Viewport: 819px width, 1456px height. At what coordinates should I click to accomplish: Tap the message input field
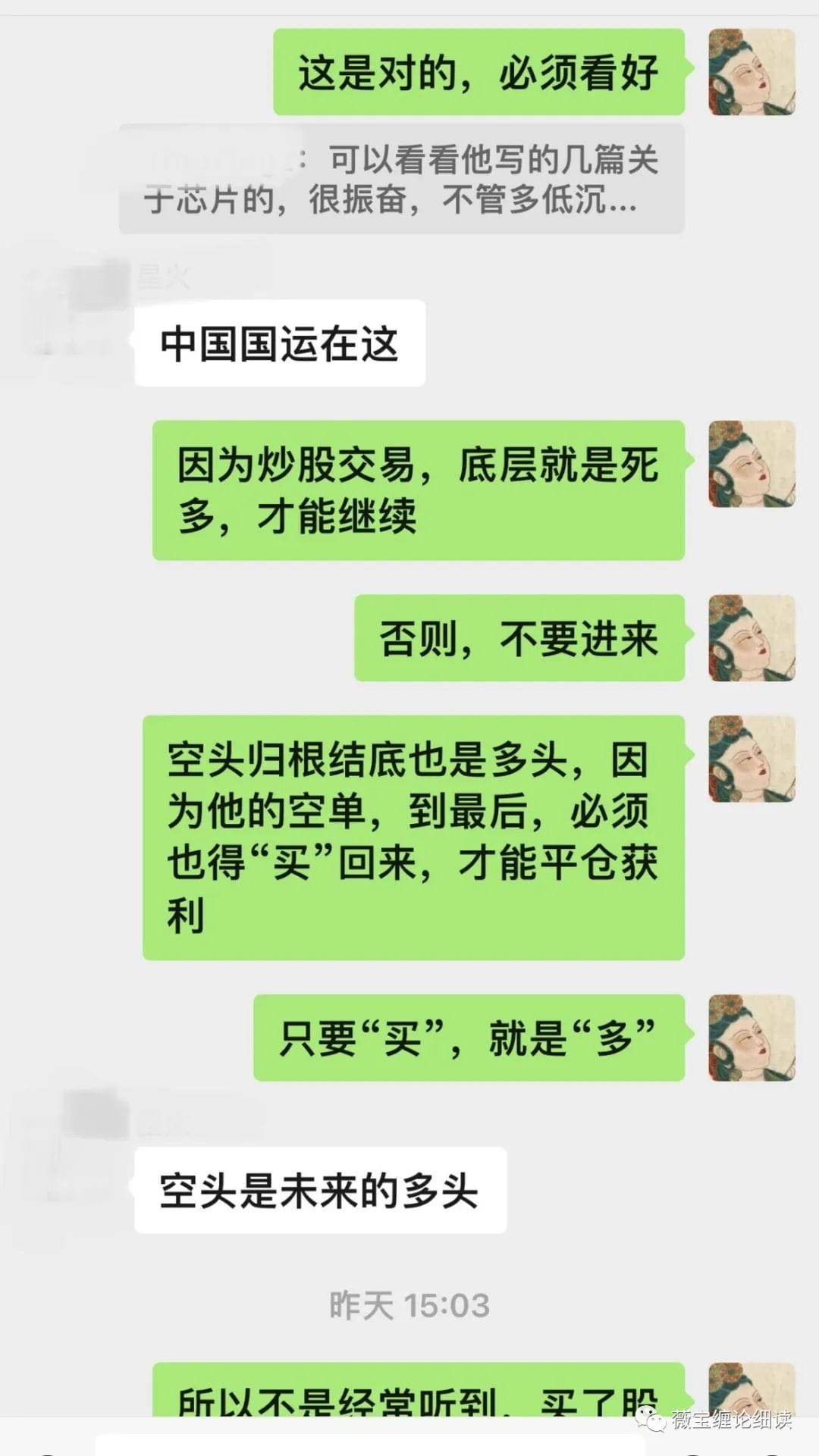coord(370,1444)
